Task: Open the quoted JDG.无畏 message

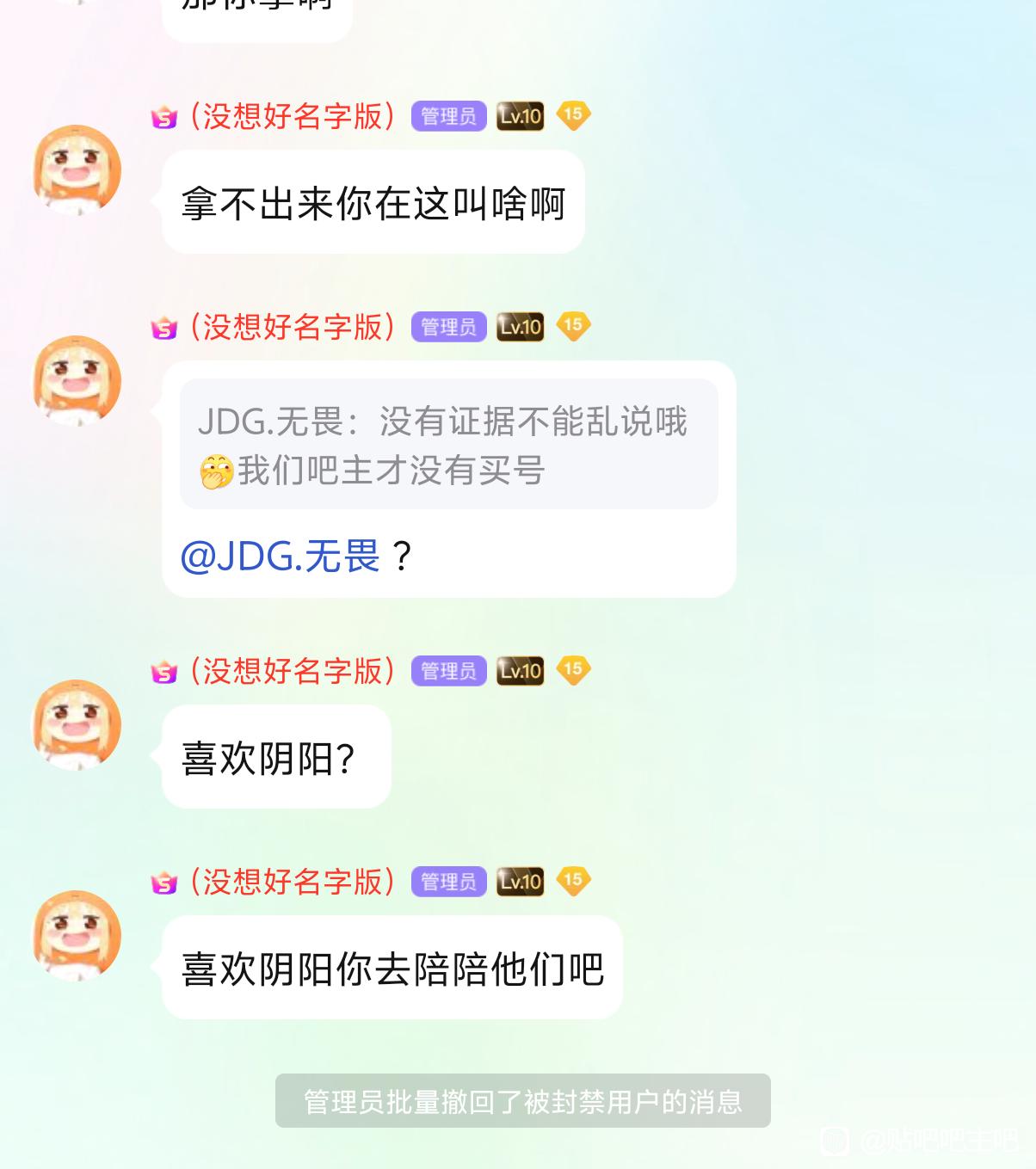Action: click(x=448, y=445)
